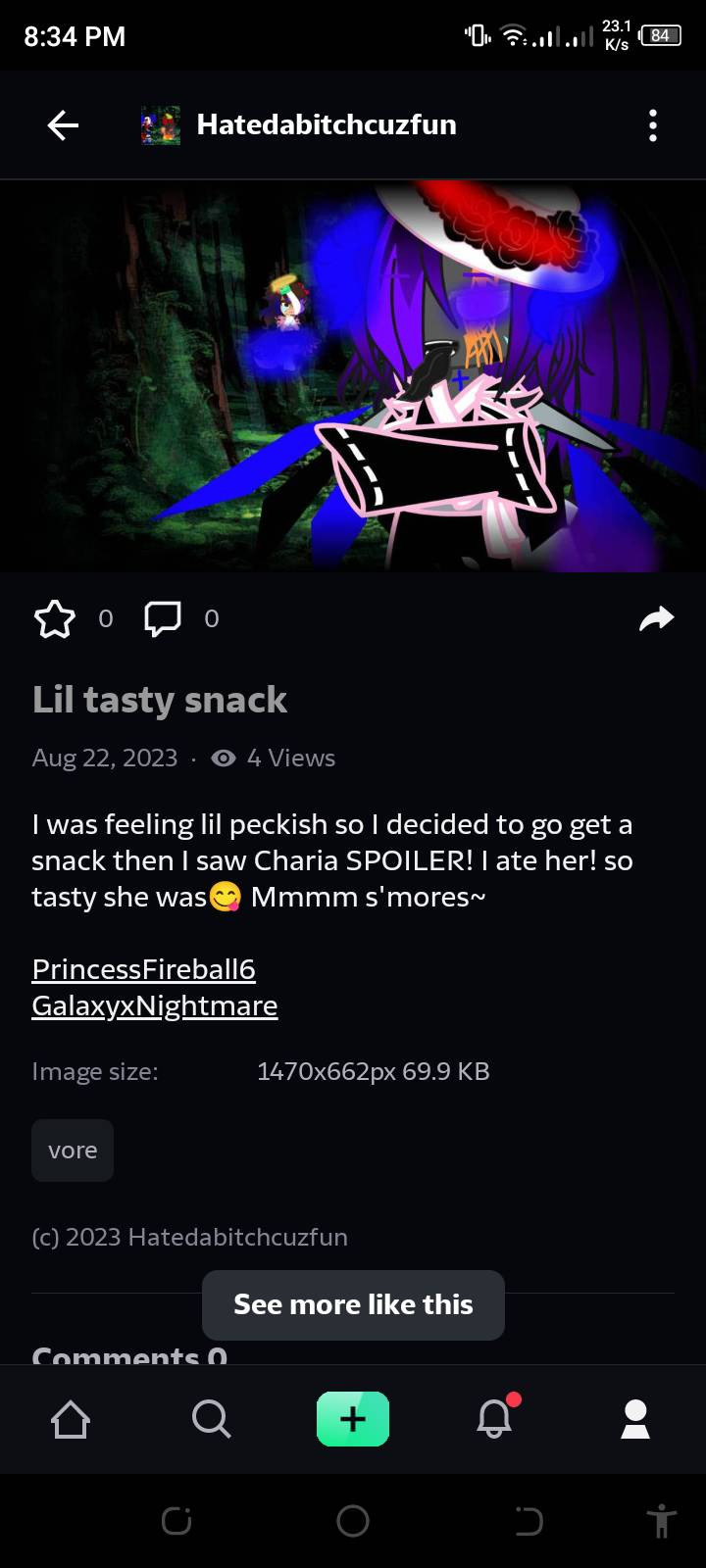Open Hatedabitchcuzfun's profile from the header
The width and height of the screenshot is (706, 1568).
click(x=326, y=125)
